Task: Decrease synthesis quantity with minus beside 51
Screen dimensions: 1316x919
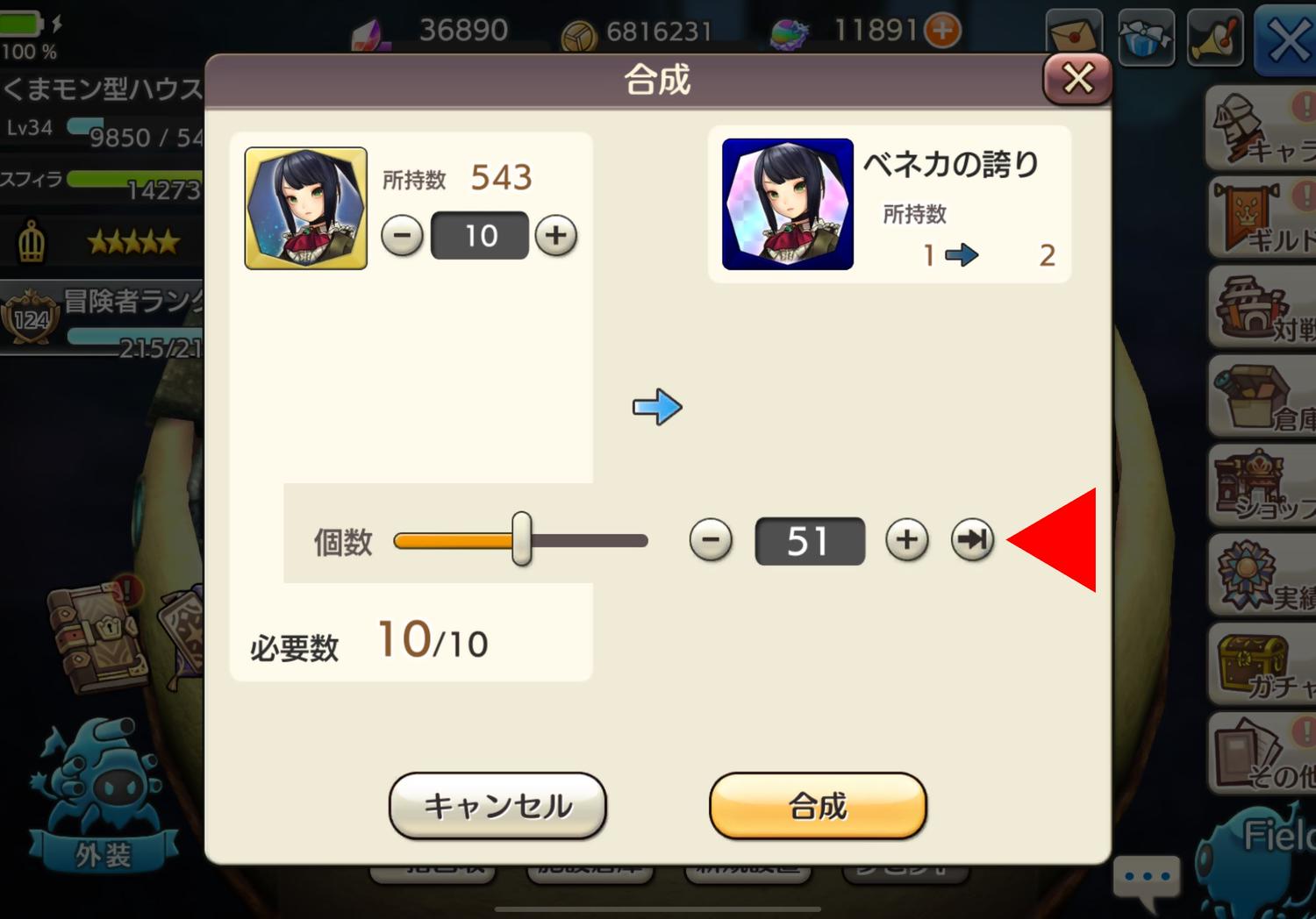Action: 711,540
